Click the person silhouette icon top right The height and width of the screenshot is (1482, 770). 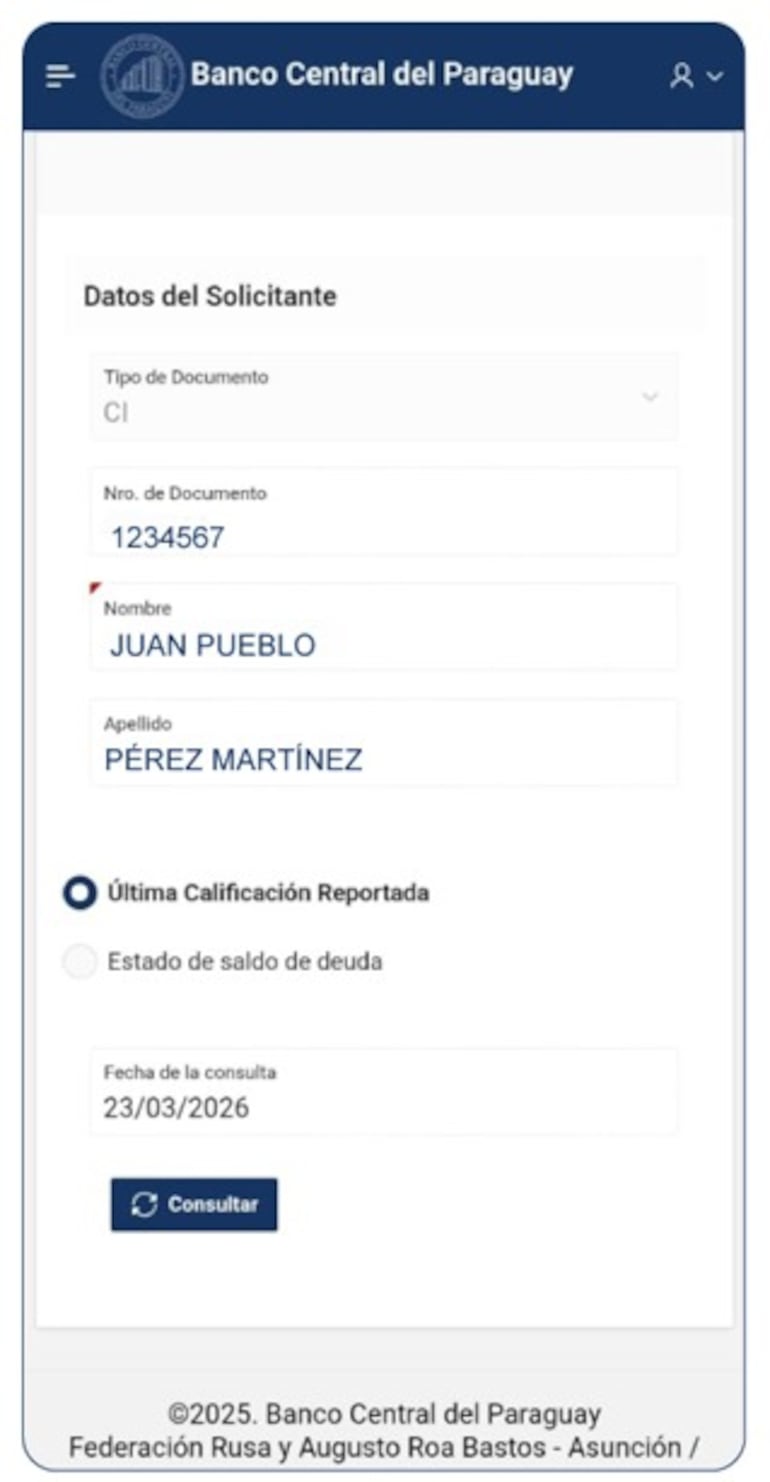point(683,74)
